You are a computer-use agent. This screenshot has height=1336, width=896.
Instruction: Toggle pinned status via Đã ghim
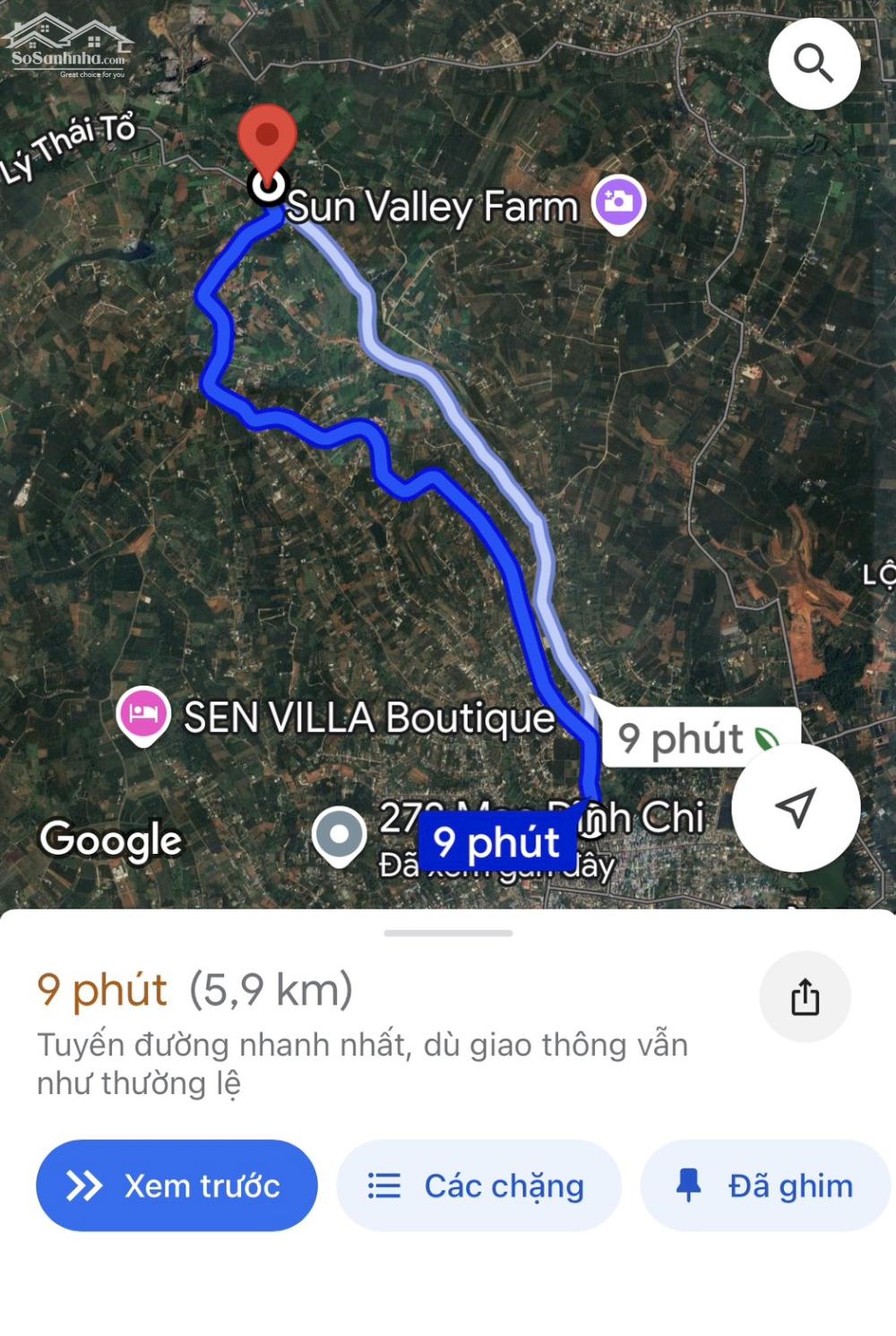pyautogui.click(x=763, y=1185)
